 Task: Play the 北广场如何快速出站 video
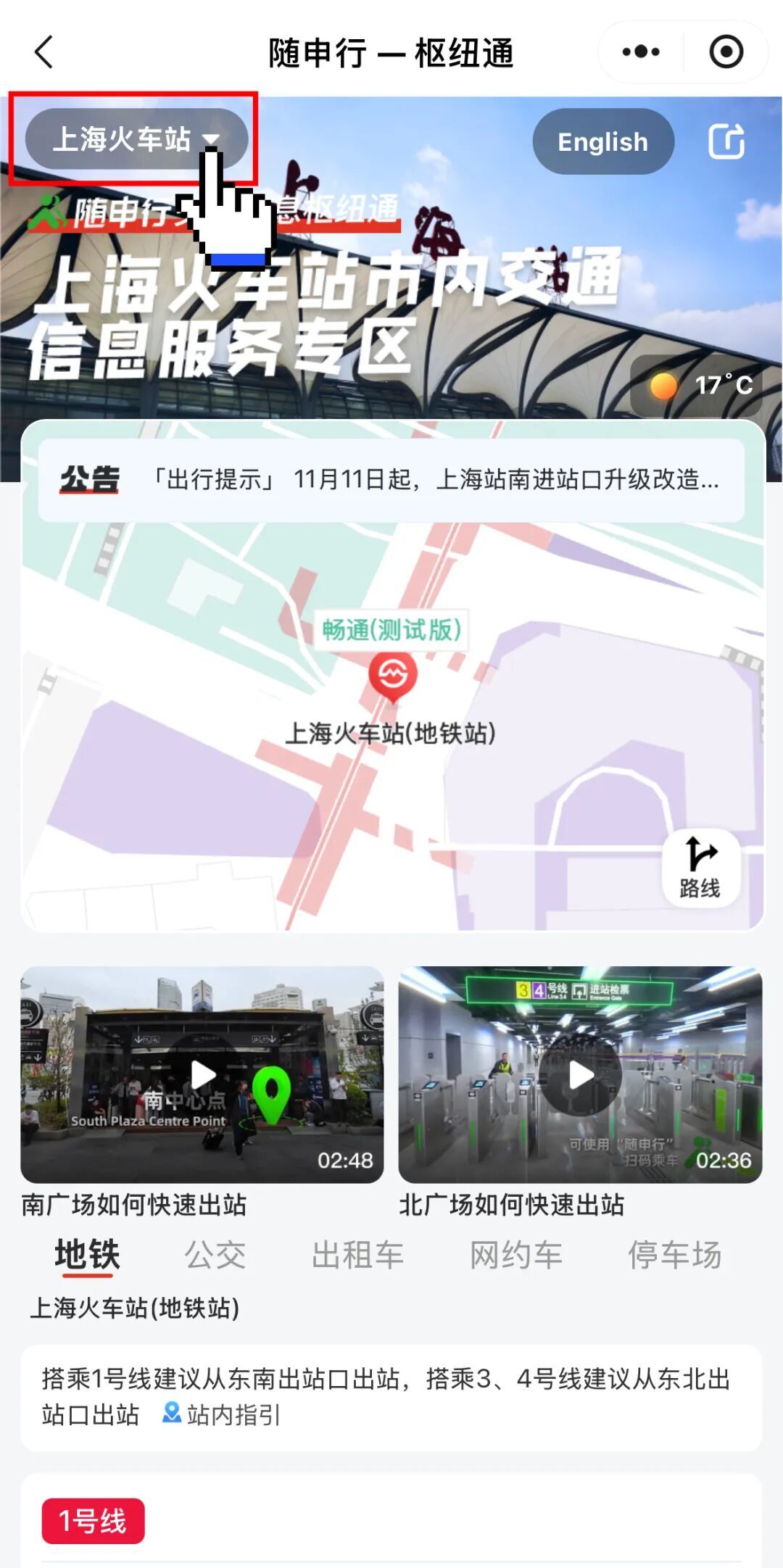(581, 1074)
